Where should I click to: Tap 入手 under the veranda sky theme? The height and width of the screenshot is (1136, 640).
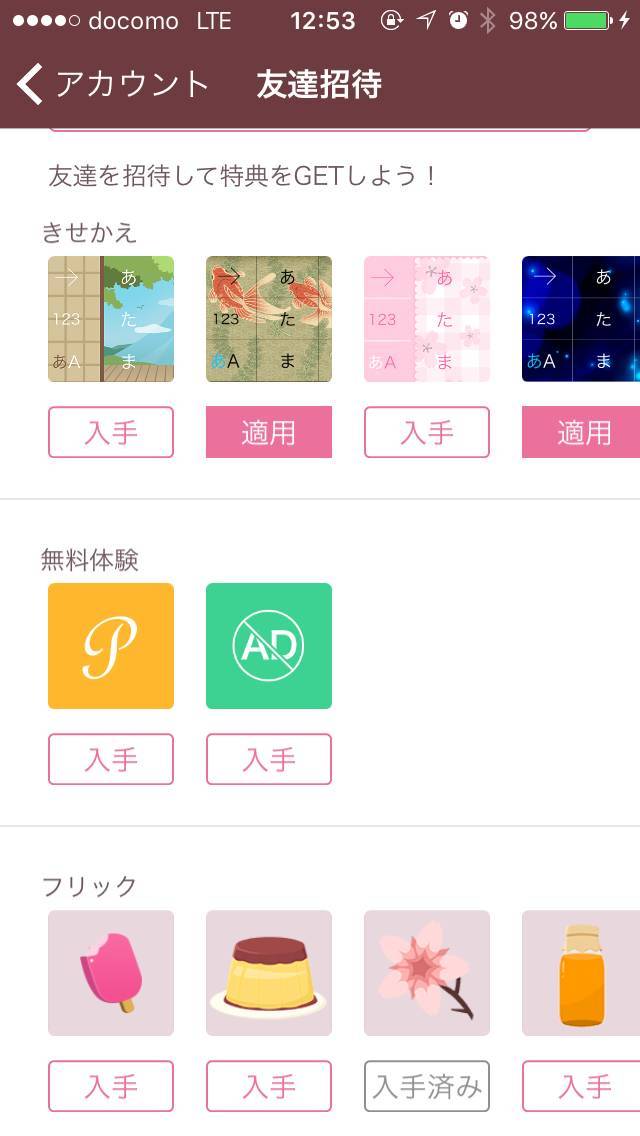click(x=111, y=432)
